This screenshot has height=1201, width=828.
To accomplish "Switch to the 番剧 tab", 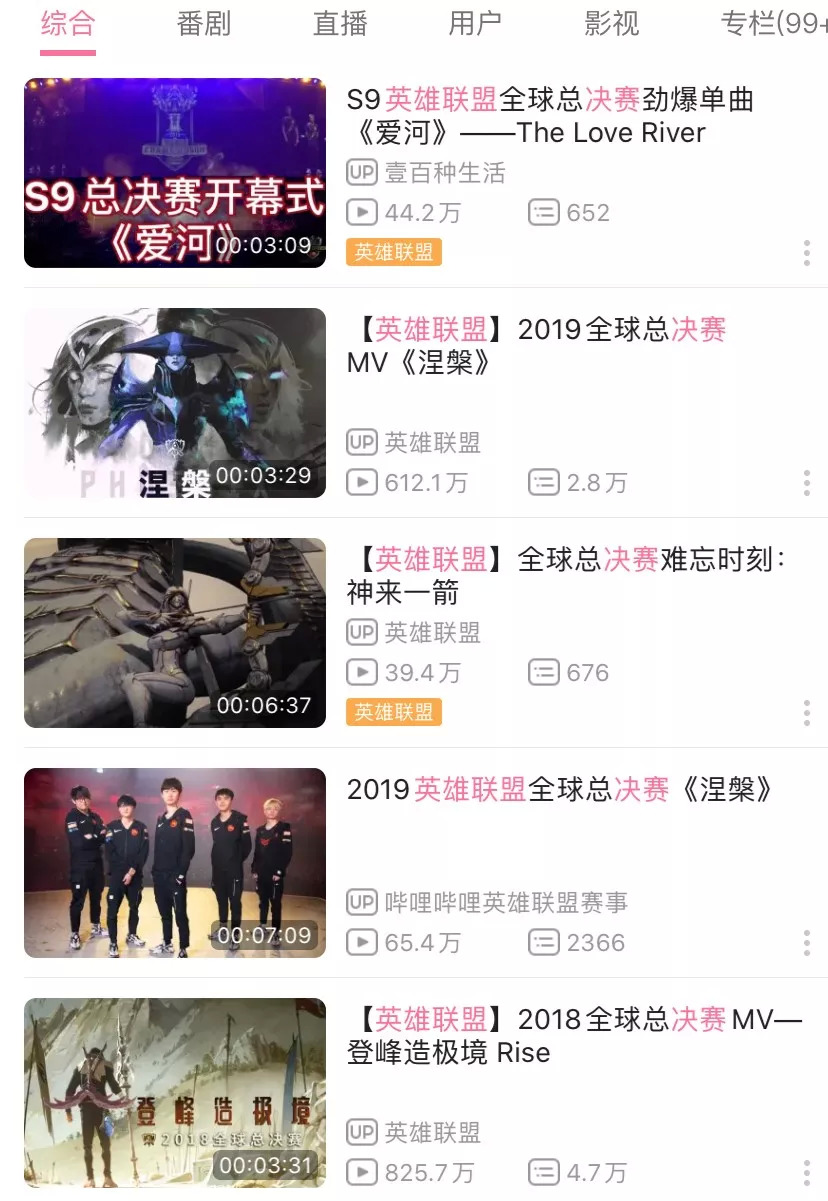I will coord(204,24).
